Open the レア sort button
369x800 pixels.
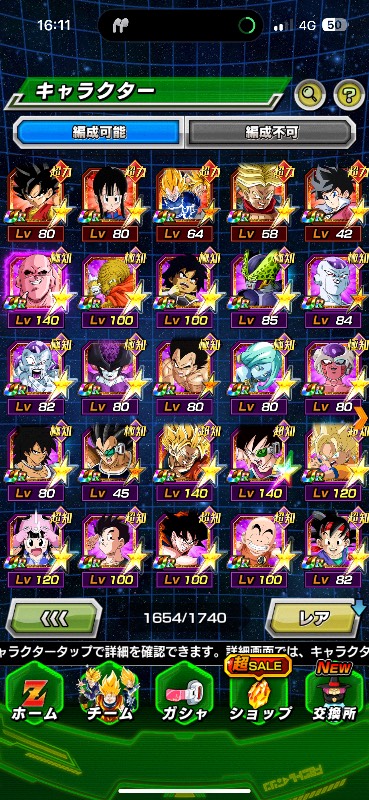point(315,618)
